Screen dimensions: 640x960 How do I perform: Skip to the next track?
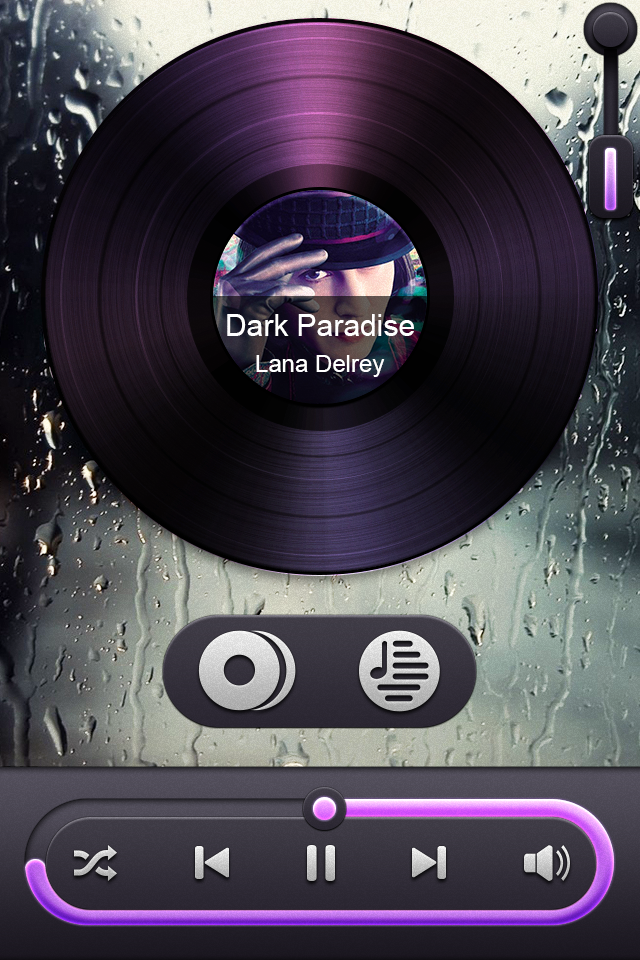pyautogui.click(x=429, y=862)
